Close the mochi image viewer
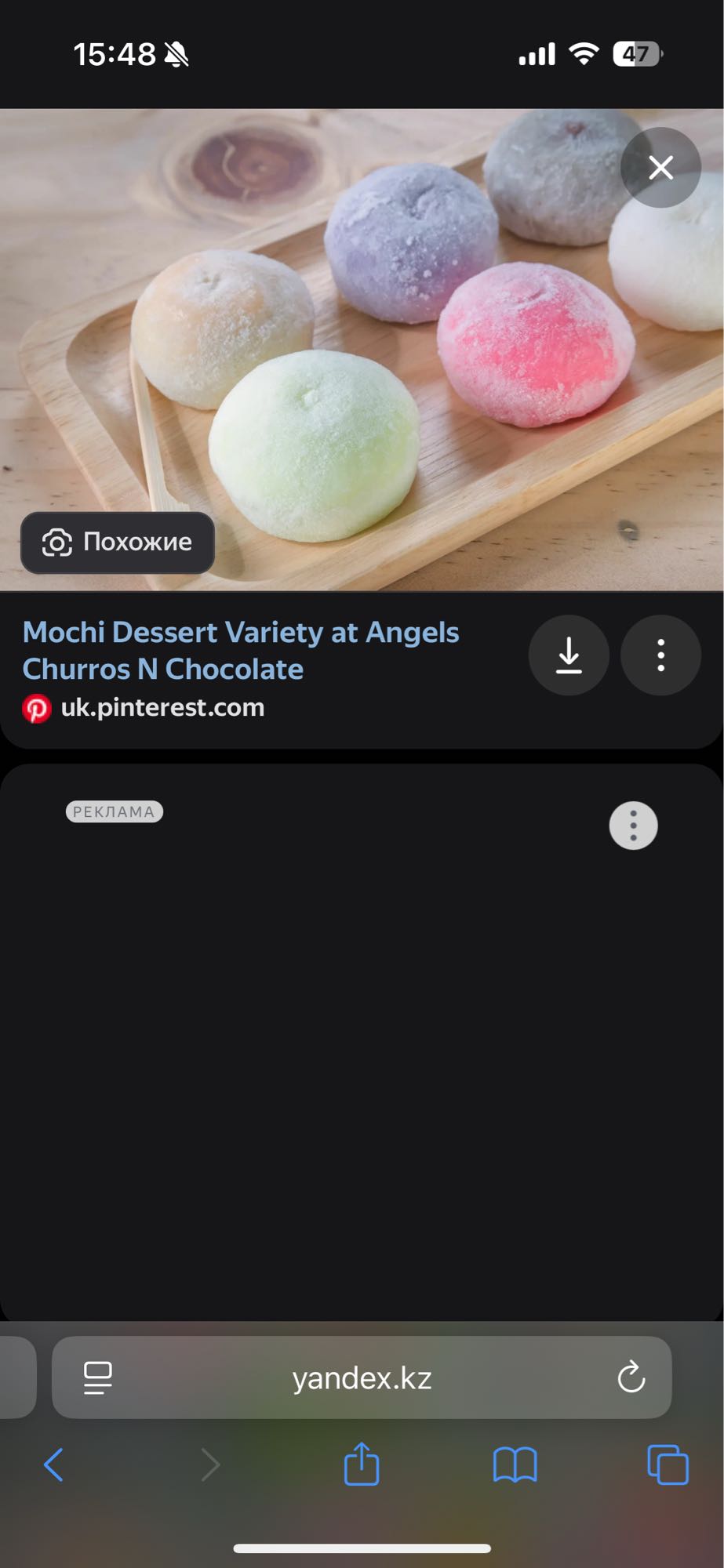 pos(660,167)
